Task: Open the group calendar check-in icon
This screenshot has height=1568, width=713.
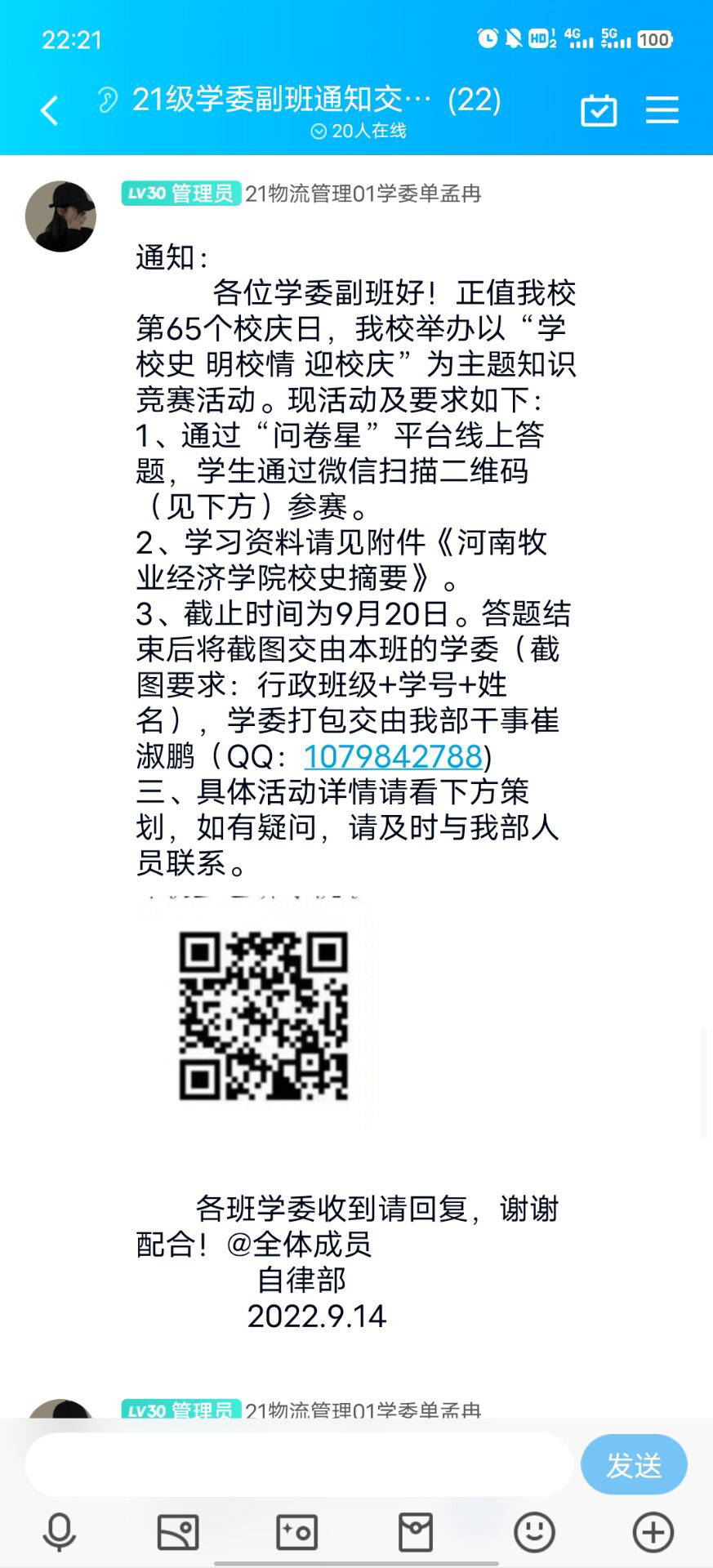Action: click(x=599, y=110)
